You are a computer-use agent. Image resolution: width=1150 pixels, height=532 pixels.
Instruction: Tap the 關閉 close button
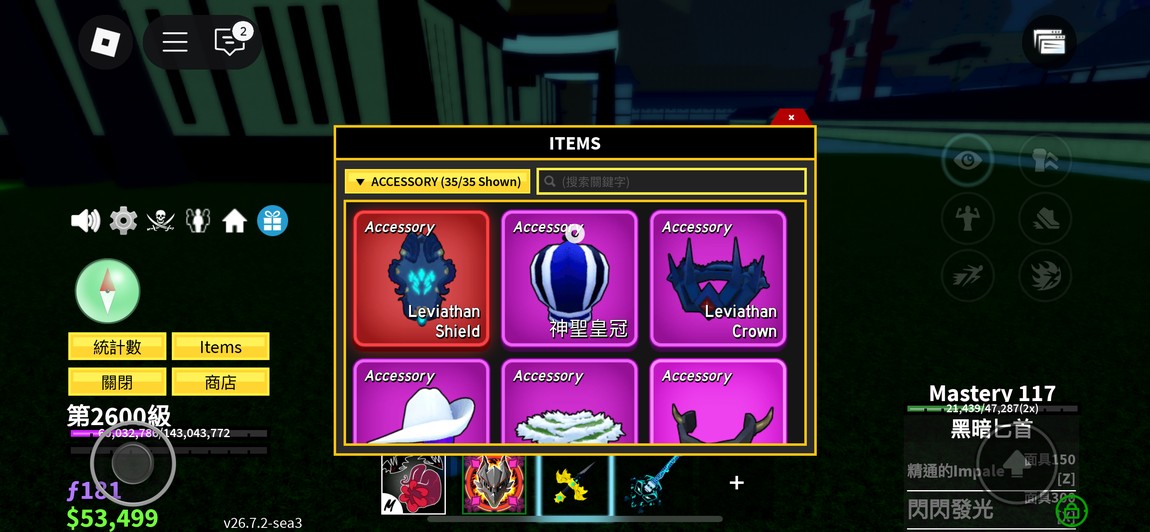click(x=117, y=382)
